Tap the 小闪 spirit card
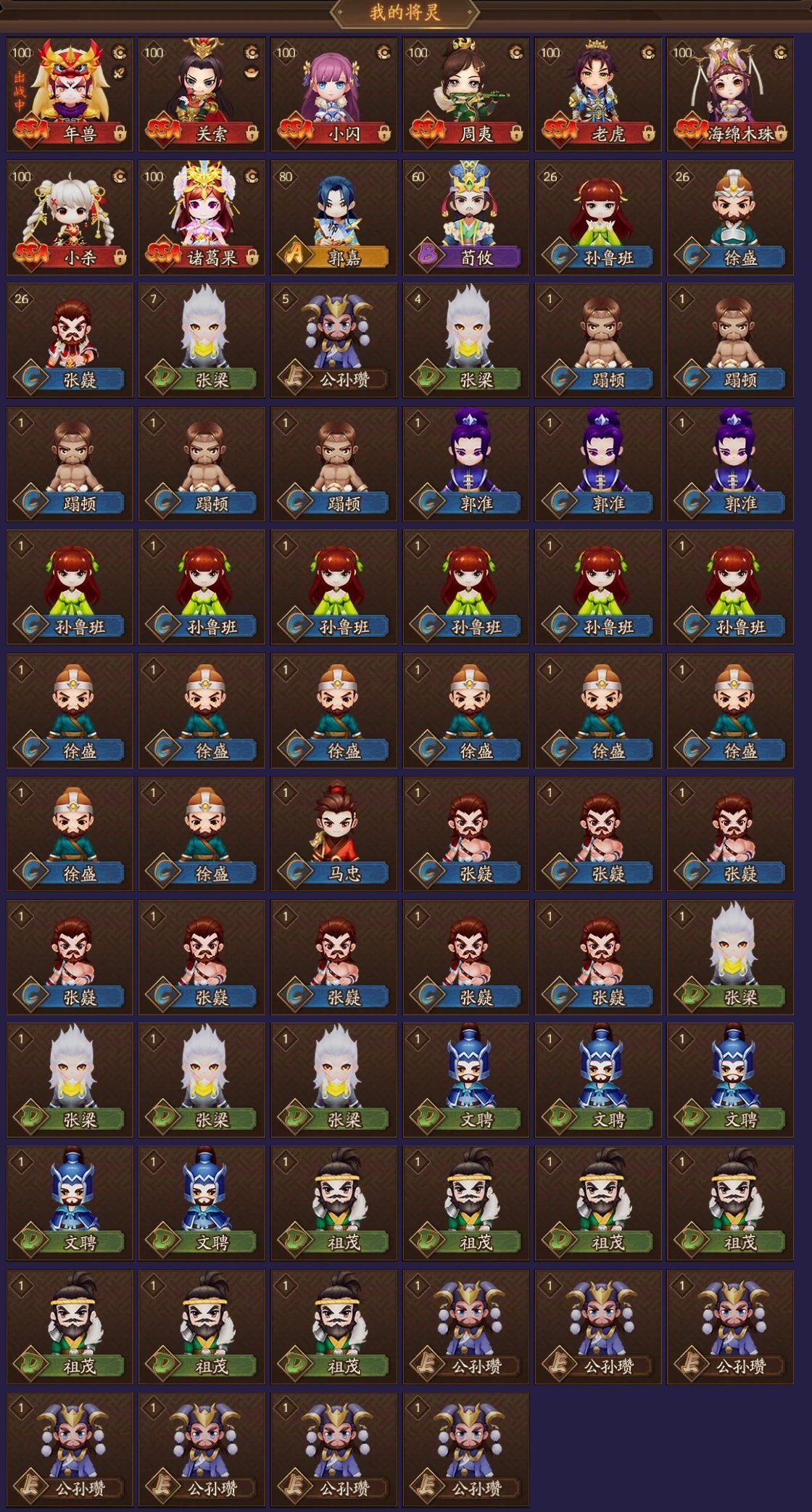The width and height of the screenshot is (812, 1512). click(x=334, y=94)
